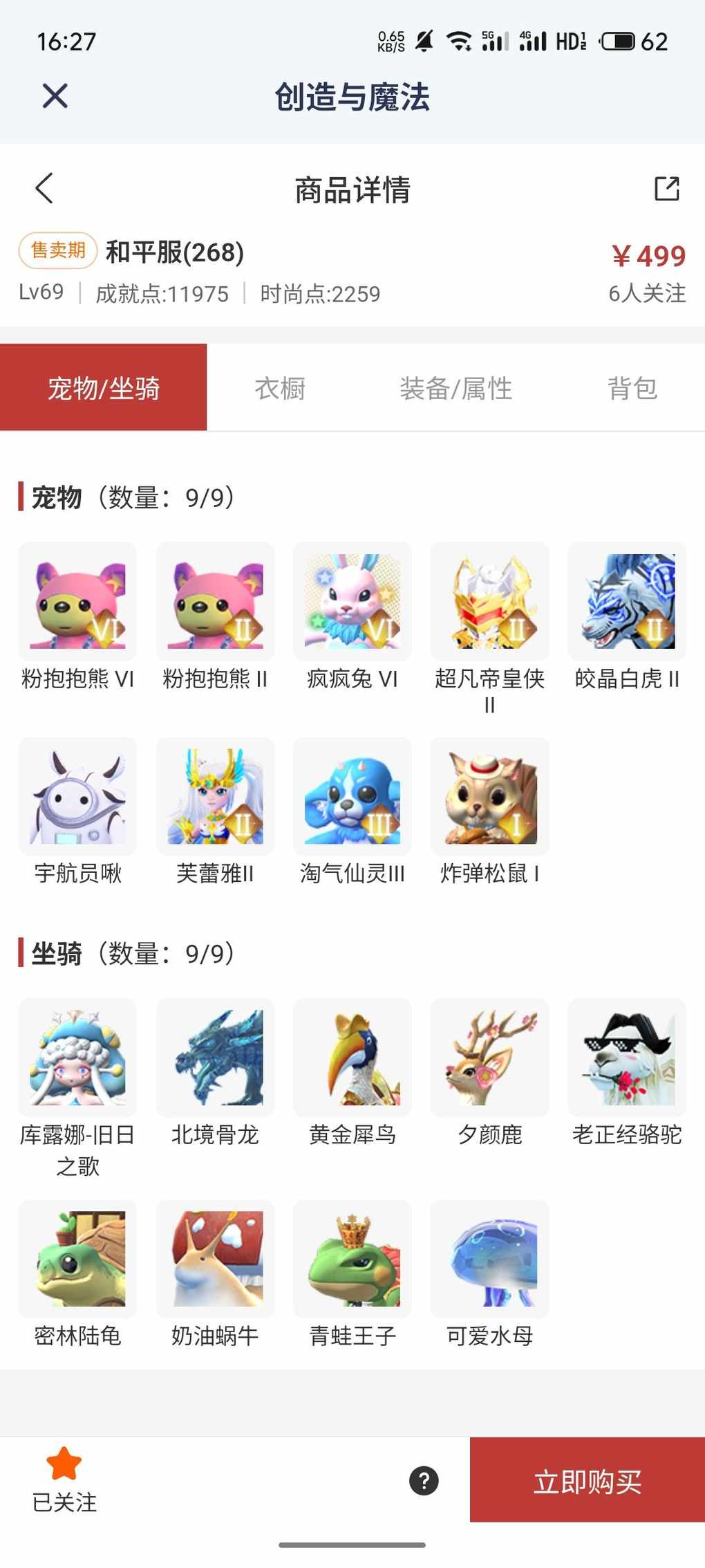View pet 粉抱抱熊 VI
Viewport: 705px width, 1568px height.
click(x=77, y=602)
